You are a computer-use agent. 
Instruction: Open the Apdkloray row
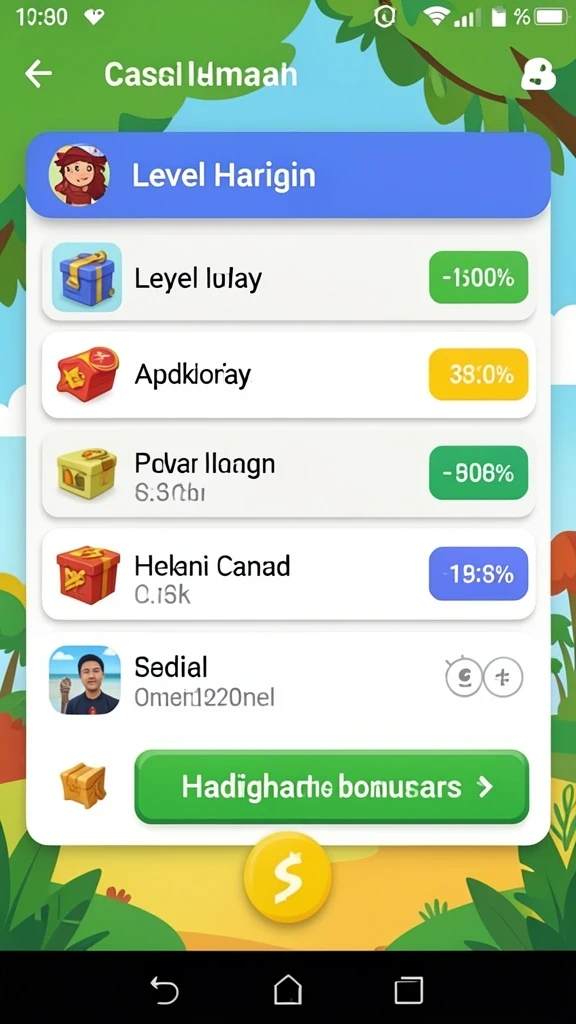point(289,375)
